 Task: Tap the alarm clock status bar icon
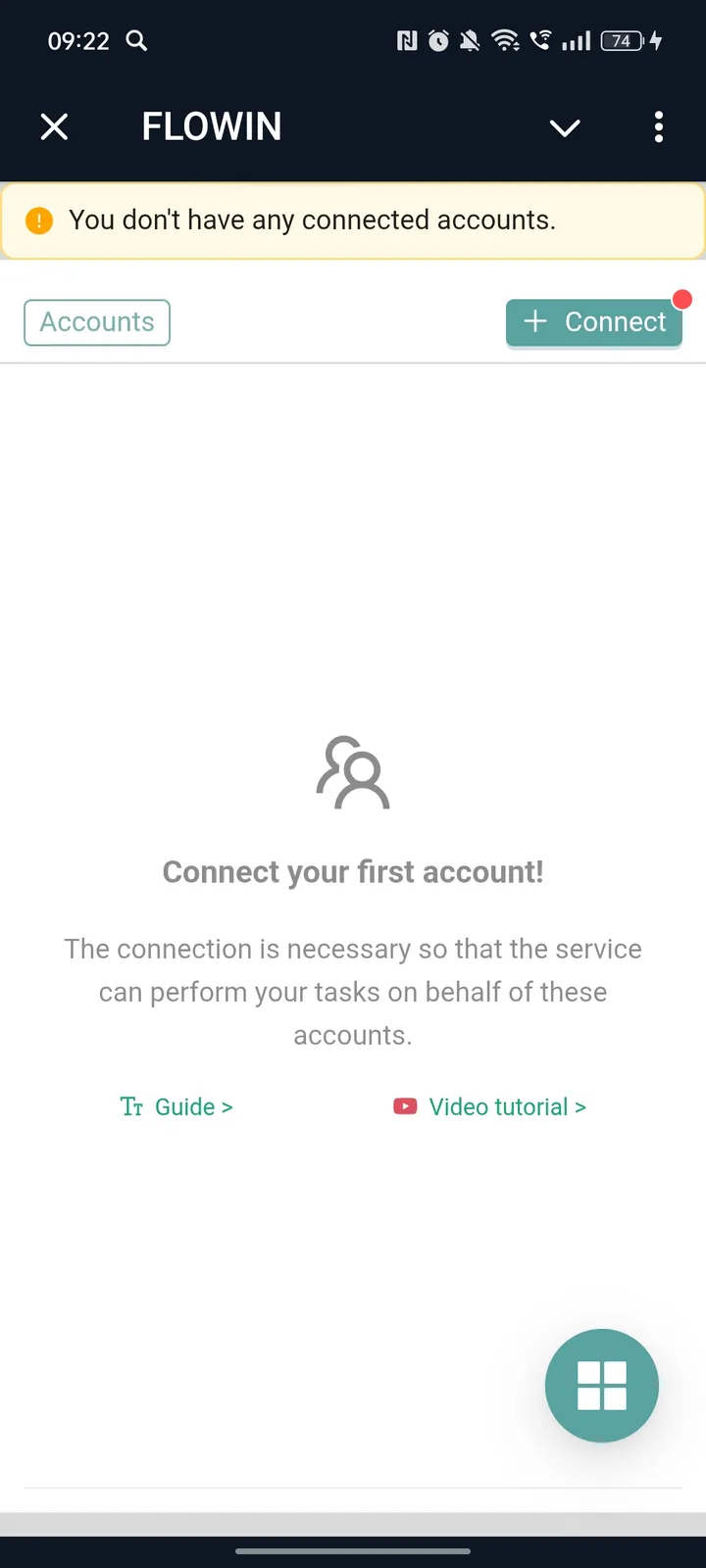click(x=438, y=41)
